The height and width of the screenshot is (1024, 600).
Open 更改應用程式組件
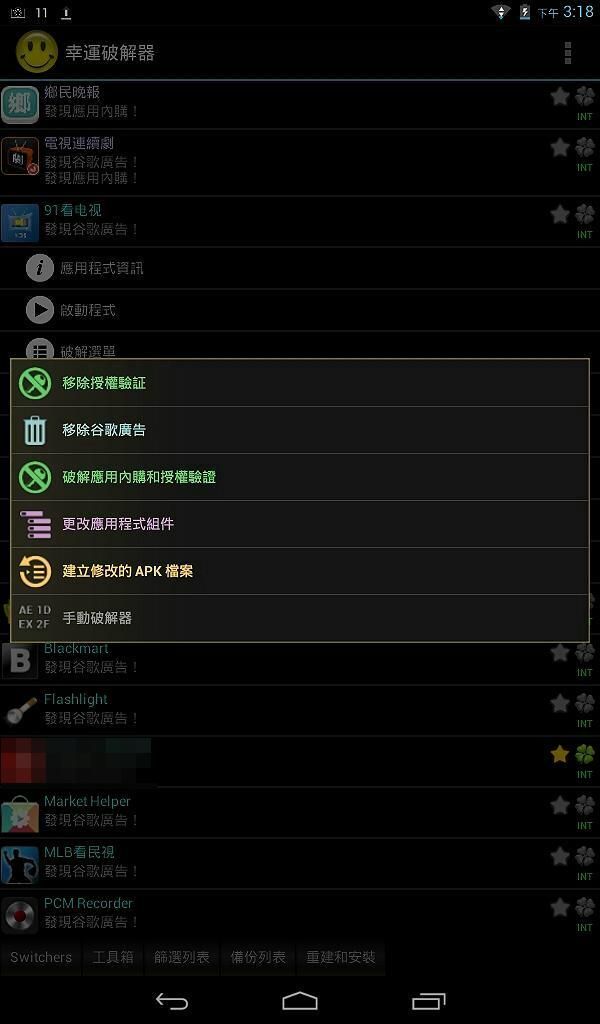pyautogui.click(x=300, y=524)
